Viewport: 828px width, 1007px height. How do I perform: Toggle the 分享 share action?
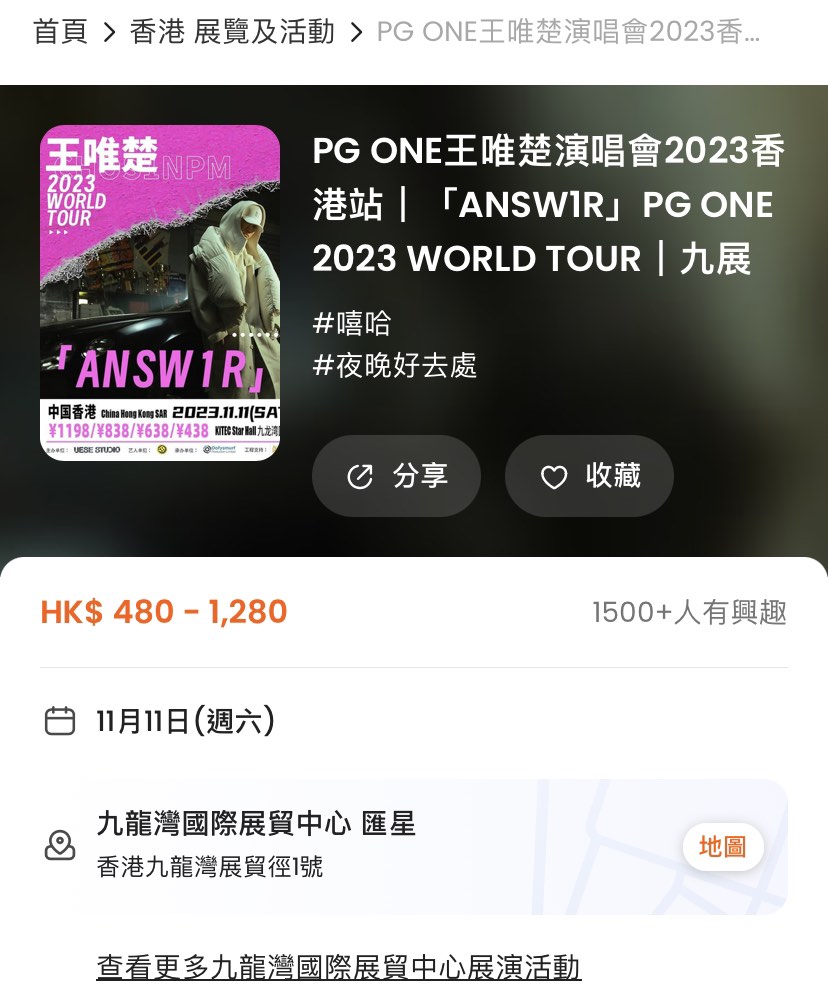point(396,476)
